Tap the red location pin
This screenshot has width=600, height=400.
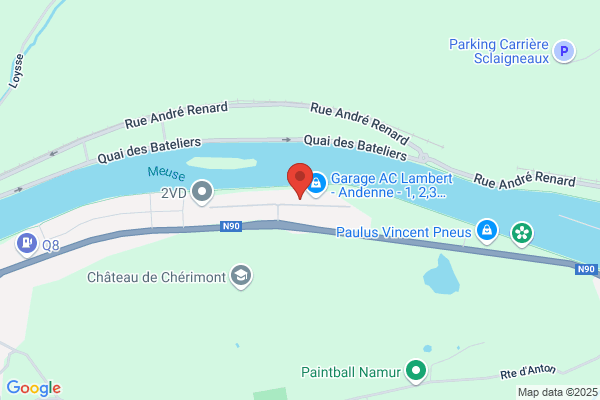click(x=300, y=181)
